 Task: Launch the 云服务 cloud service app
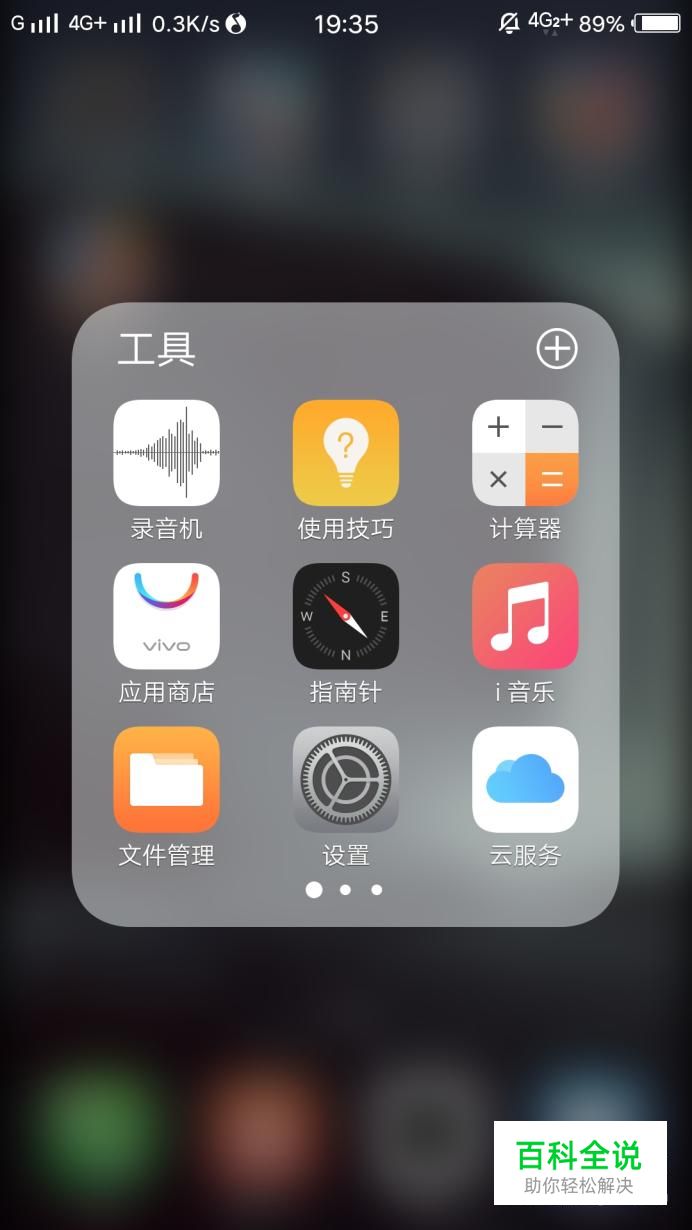pyautogui.click(x=525, y=779)
